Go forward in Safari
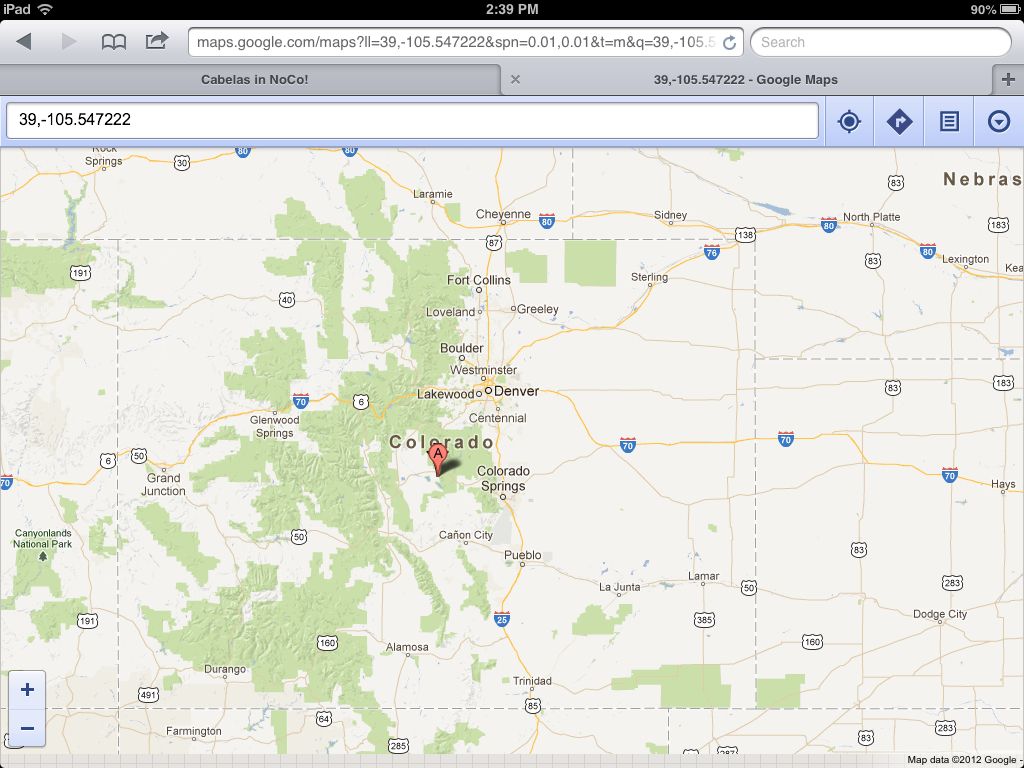Image resolution: width=1024 pixels, height=768 pixels. pos(69,42)
